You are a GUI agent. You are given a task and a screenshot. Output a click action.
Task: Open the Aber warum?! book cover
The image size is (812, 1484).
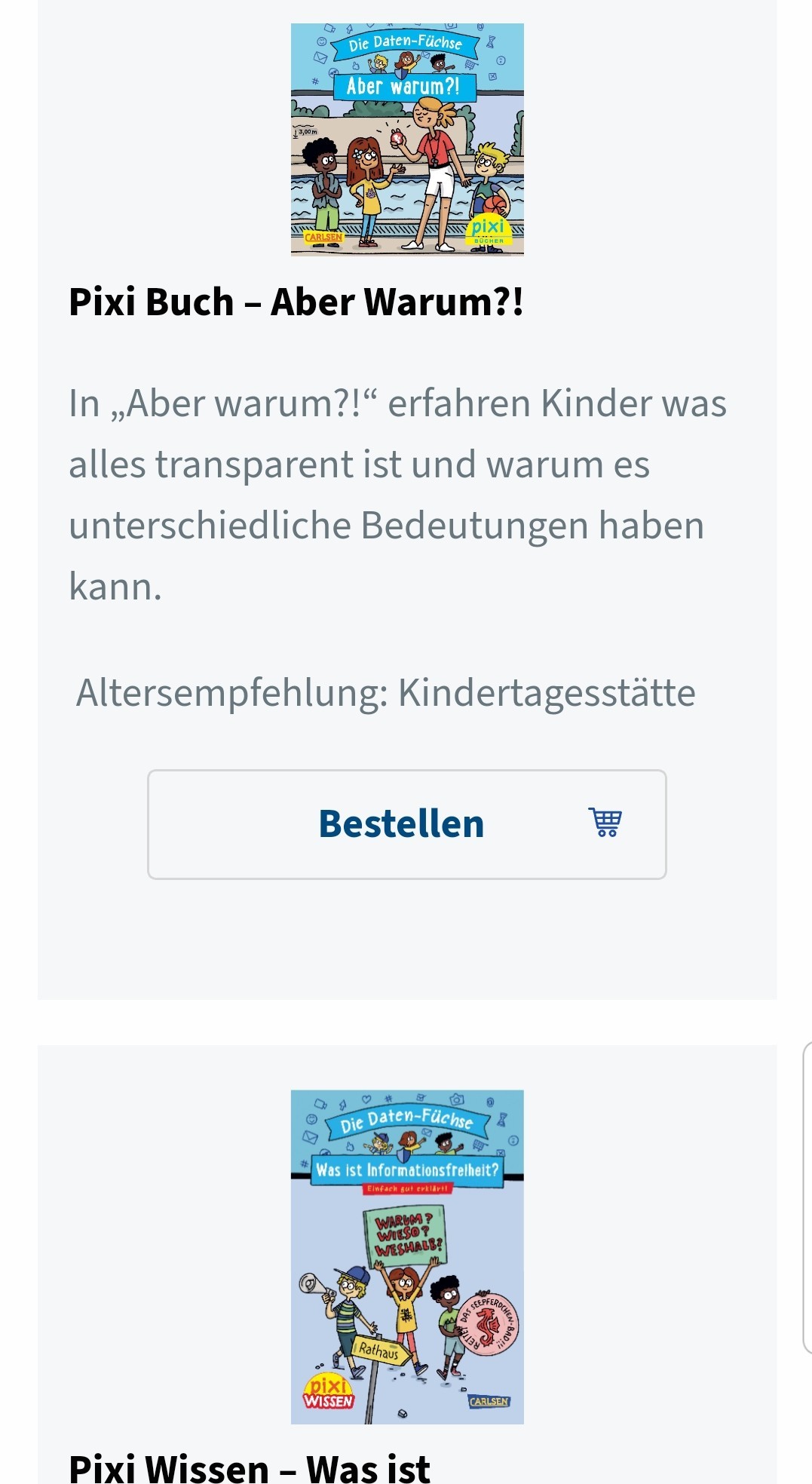[407, 140]
